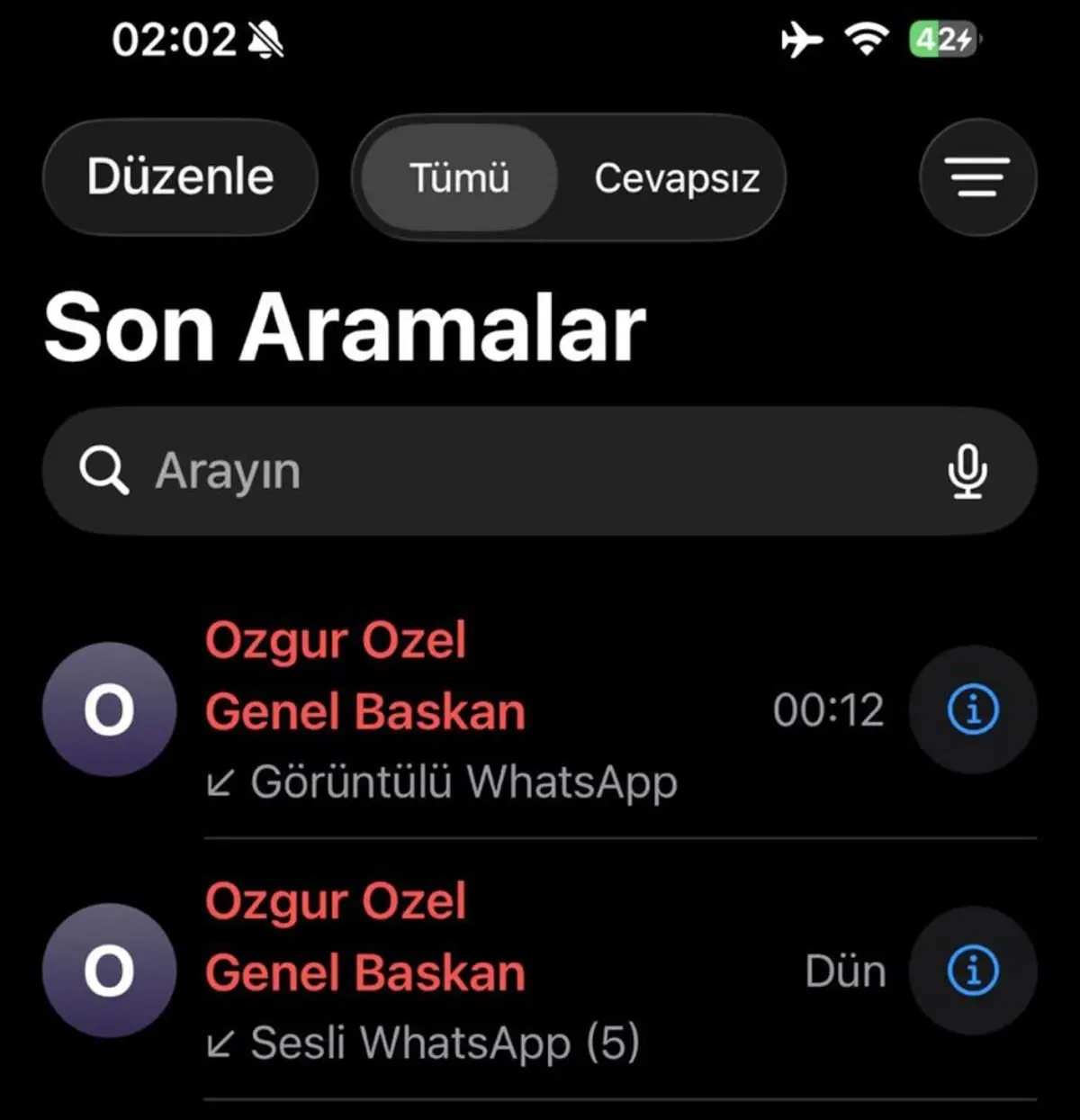
Task: Keep Tümü filter selected
Action: point(459,179)
